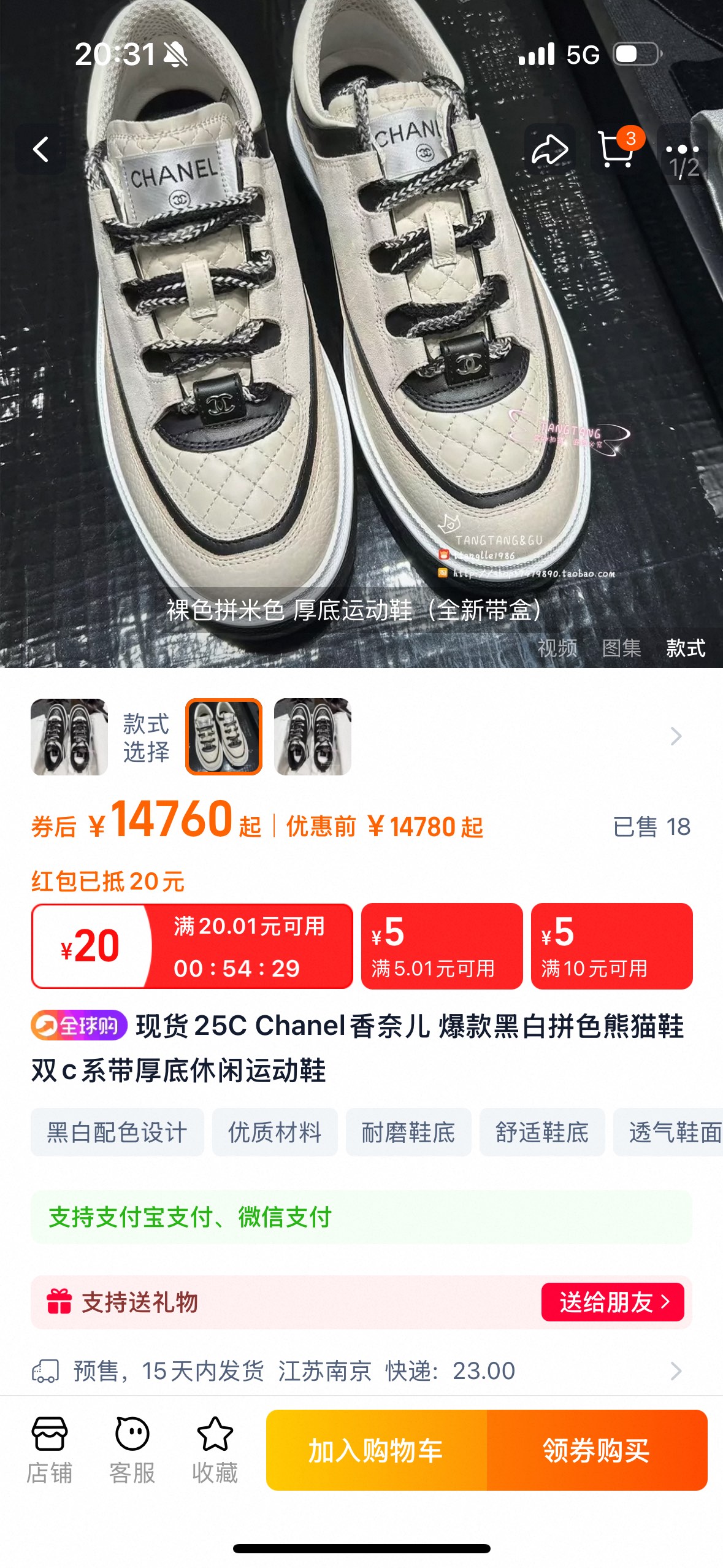Screen dimensions: 723x1568
Task: Open the shopping cart
Action: pos(617,150)
